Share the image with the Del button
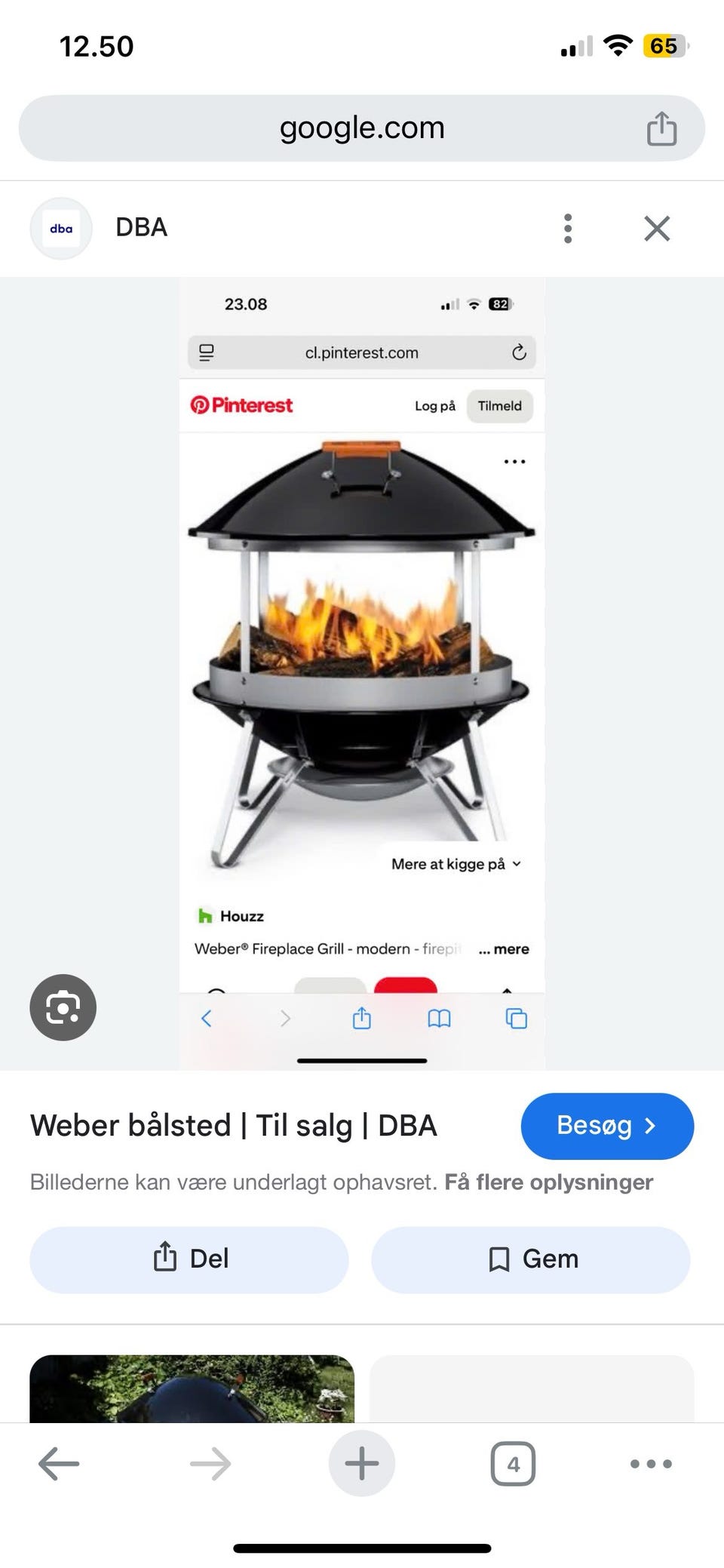724x1568 pixels. click(189, 1259)
